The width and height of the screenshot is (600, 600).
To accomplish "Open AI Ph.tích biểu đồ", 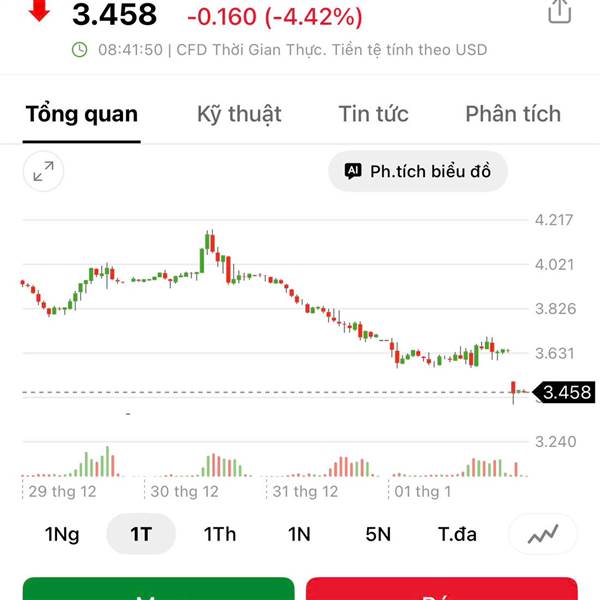I will (x=418, y=171).
